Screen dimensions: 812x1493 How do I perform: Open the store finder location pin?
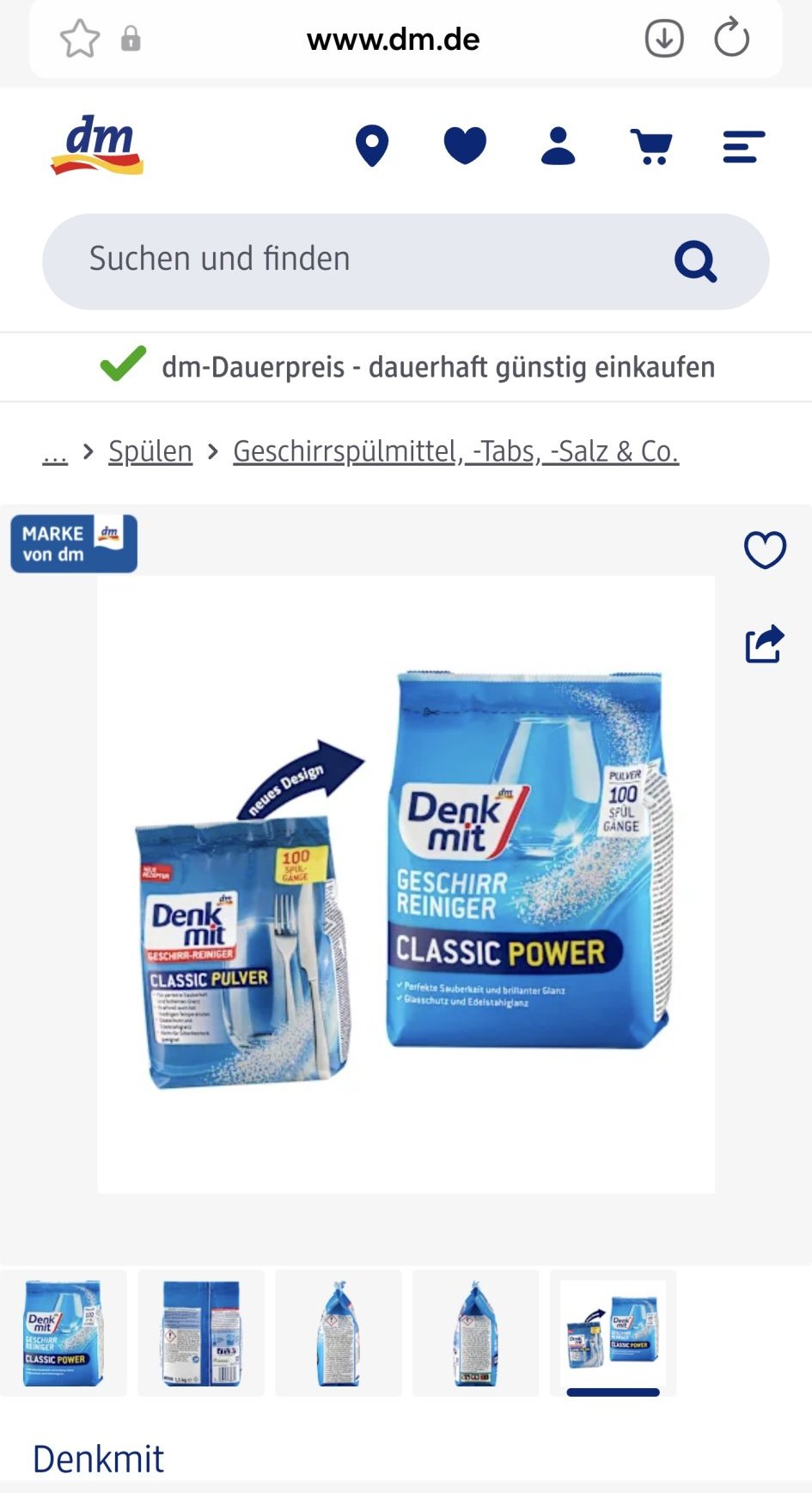pos(372,146)
